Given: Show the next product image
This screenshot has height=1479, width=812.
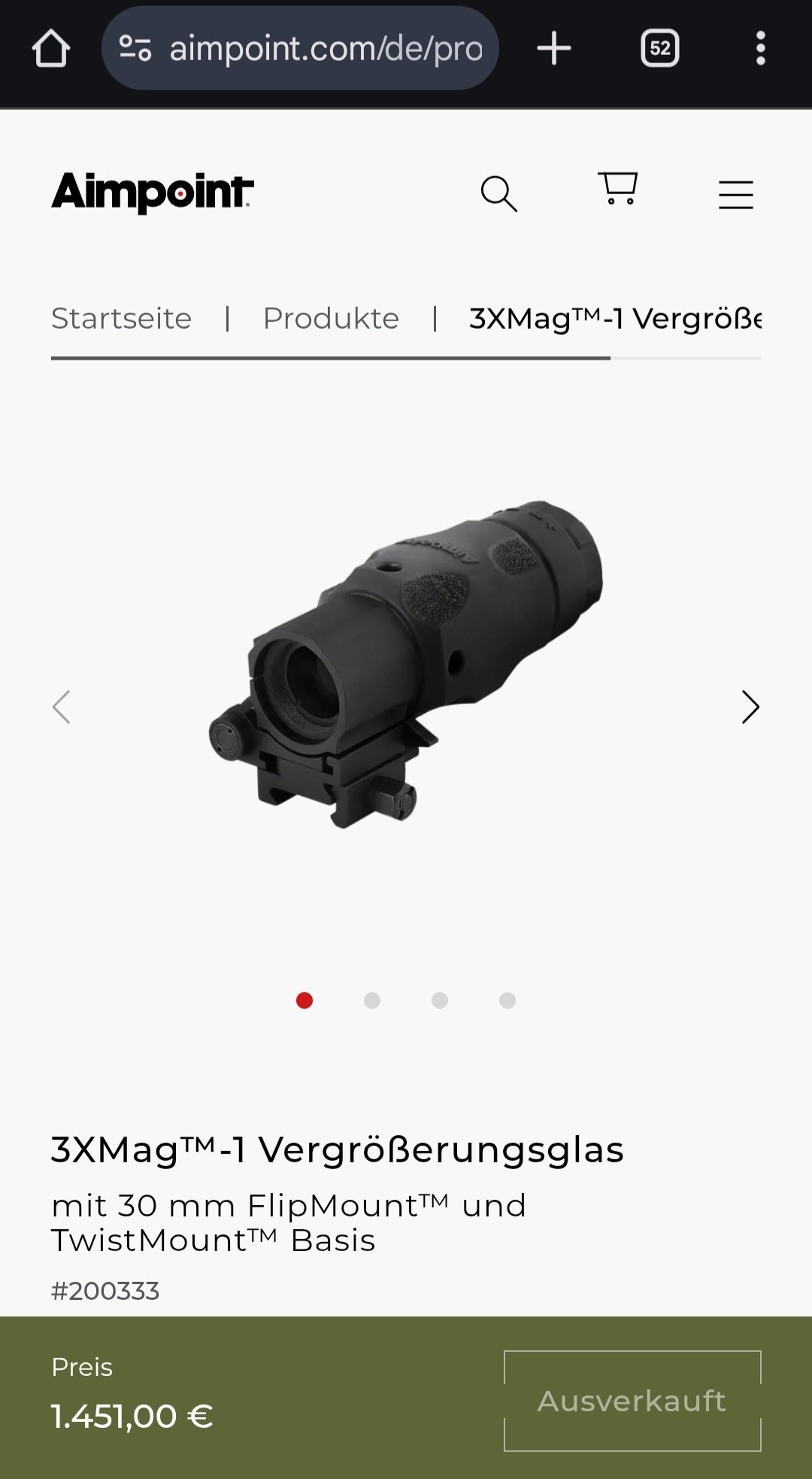Looking at the screenshot, I should point(750,707).
